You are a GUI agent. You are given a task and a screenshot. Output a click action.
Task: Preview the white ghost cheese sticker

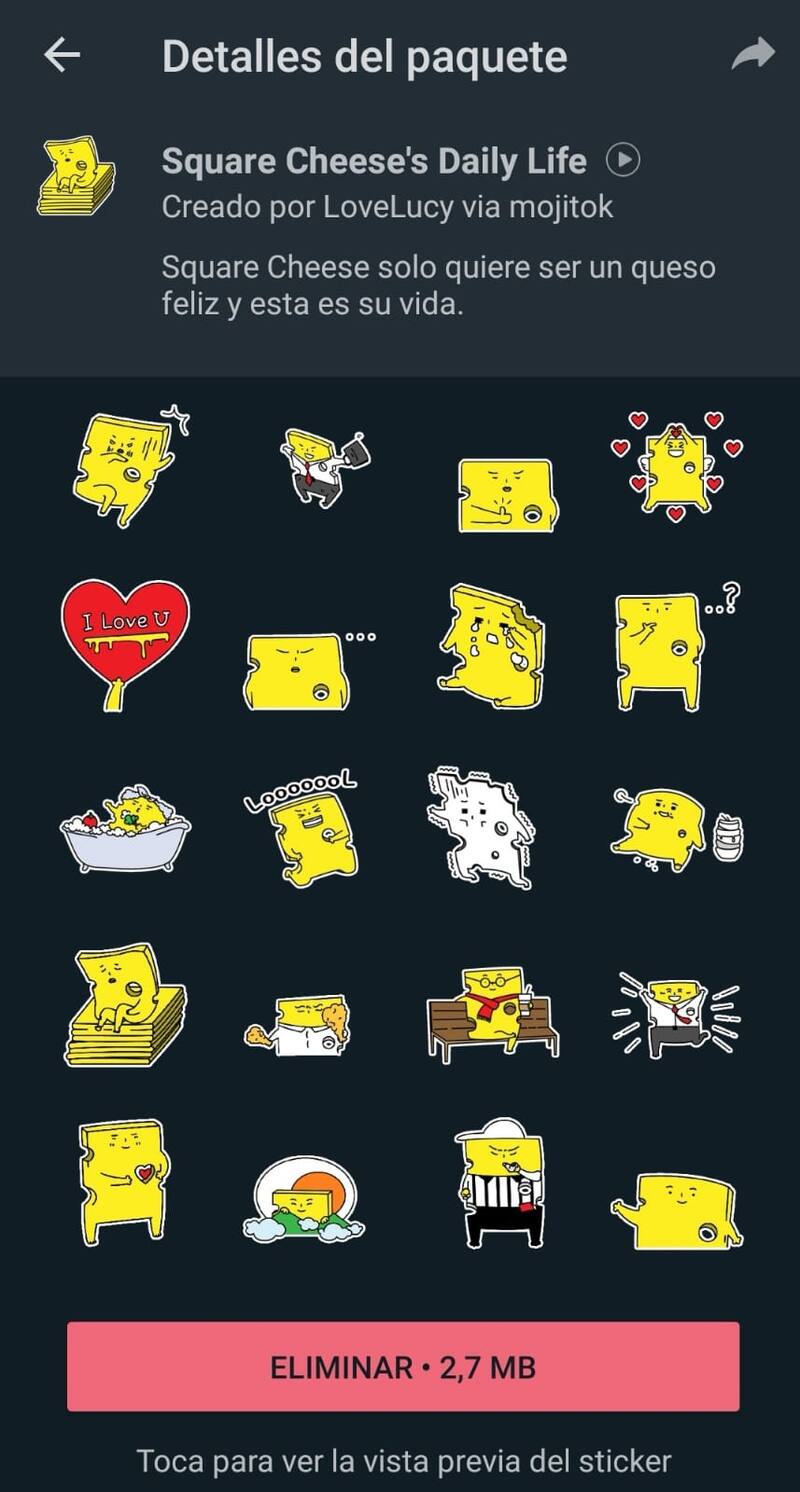click(x=480, y=828)
